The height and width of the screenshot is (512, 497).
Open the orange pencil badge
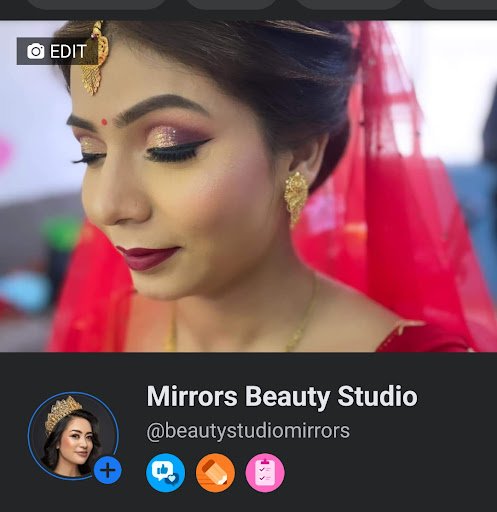coord(215,473)
